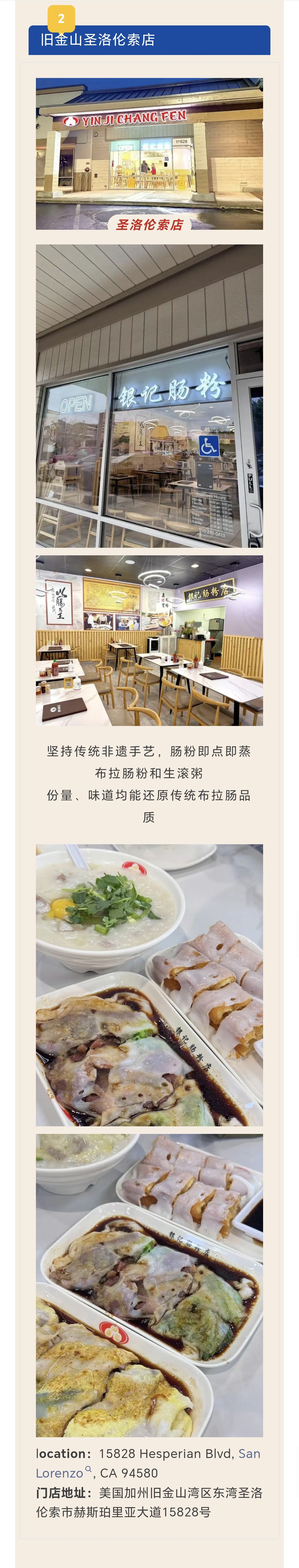This screenshot has width=299, height=1568.
Task: View the YIN JI CHANG FEN storefront photo
Action: (149, 154)
